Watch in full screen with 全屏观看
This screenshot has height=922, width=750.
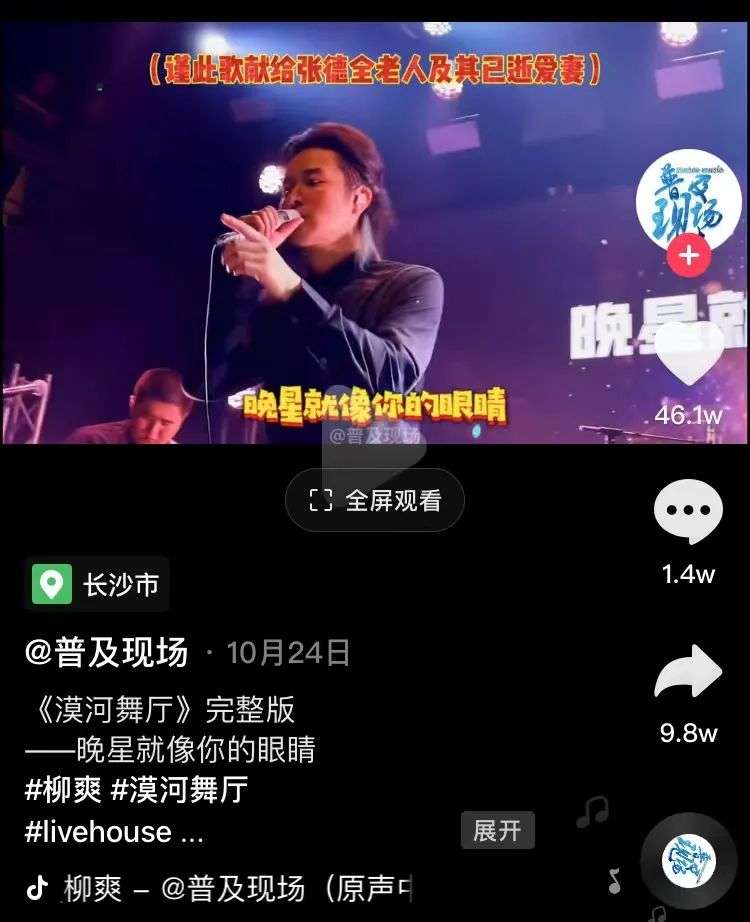tap(375, 500)
